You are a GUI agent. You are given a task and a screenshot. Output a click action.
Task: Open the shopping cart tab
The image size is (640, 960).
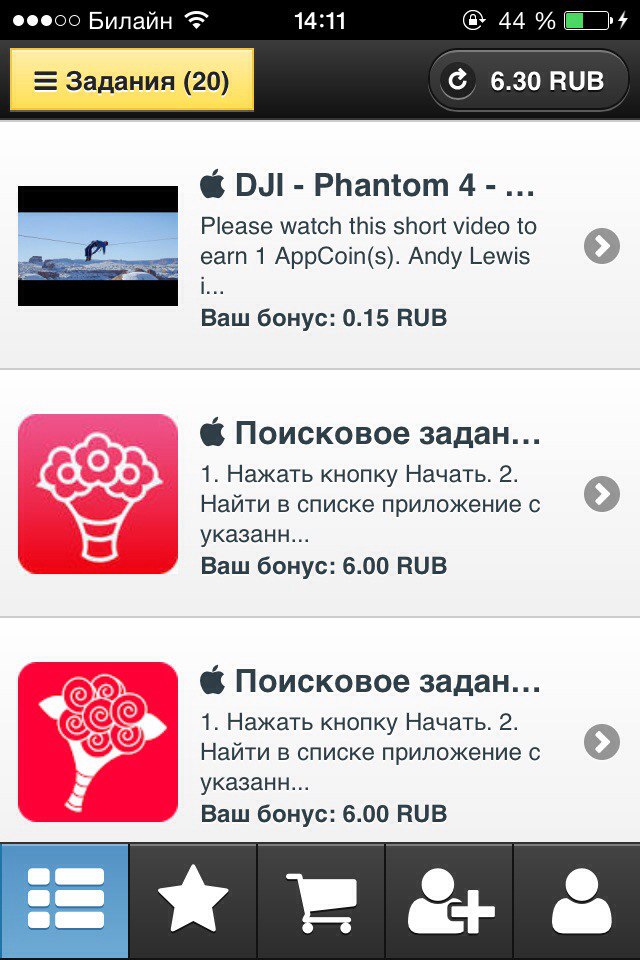pyautogui.click(x=321, y=902)
